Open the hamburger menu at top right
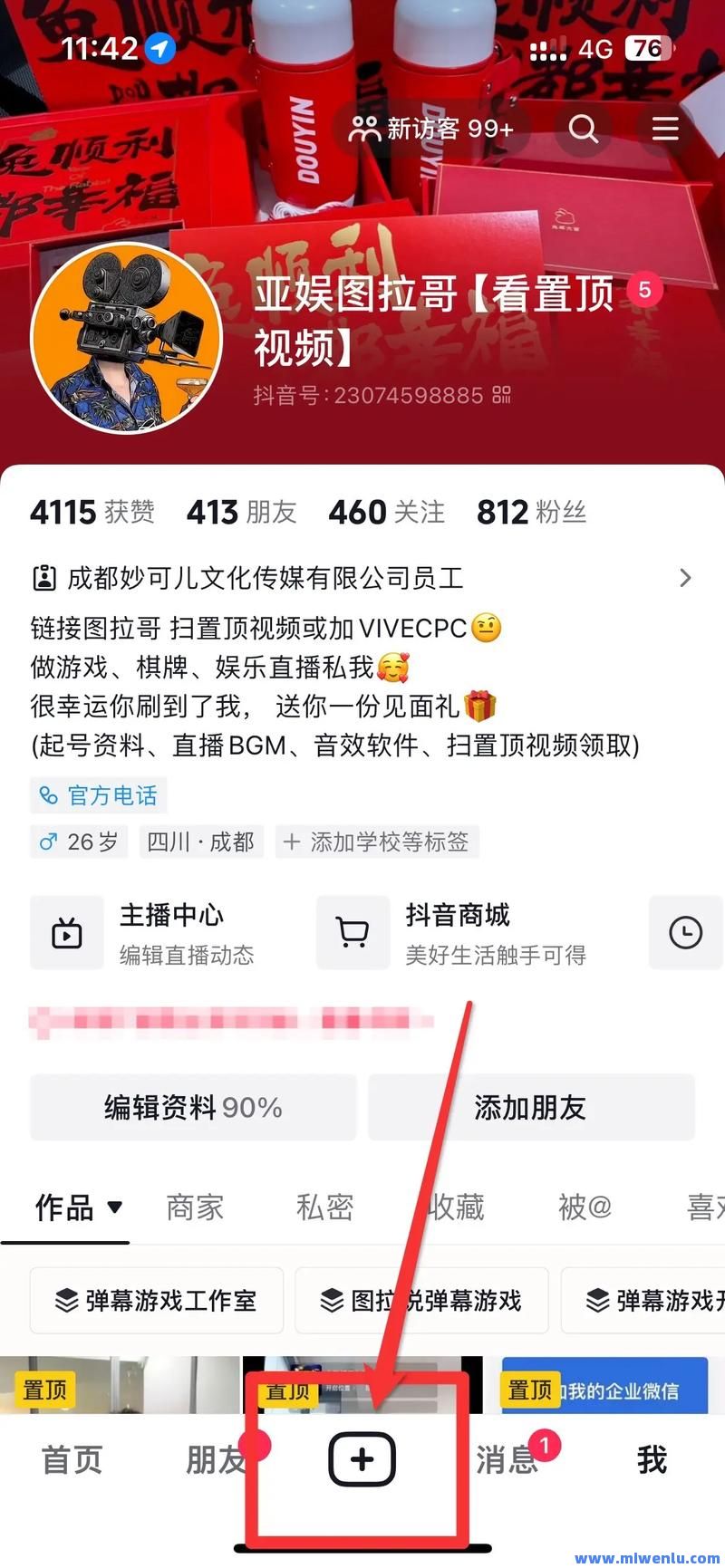The height and width of the screenshot is (1568, 725). 665,130
